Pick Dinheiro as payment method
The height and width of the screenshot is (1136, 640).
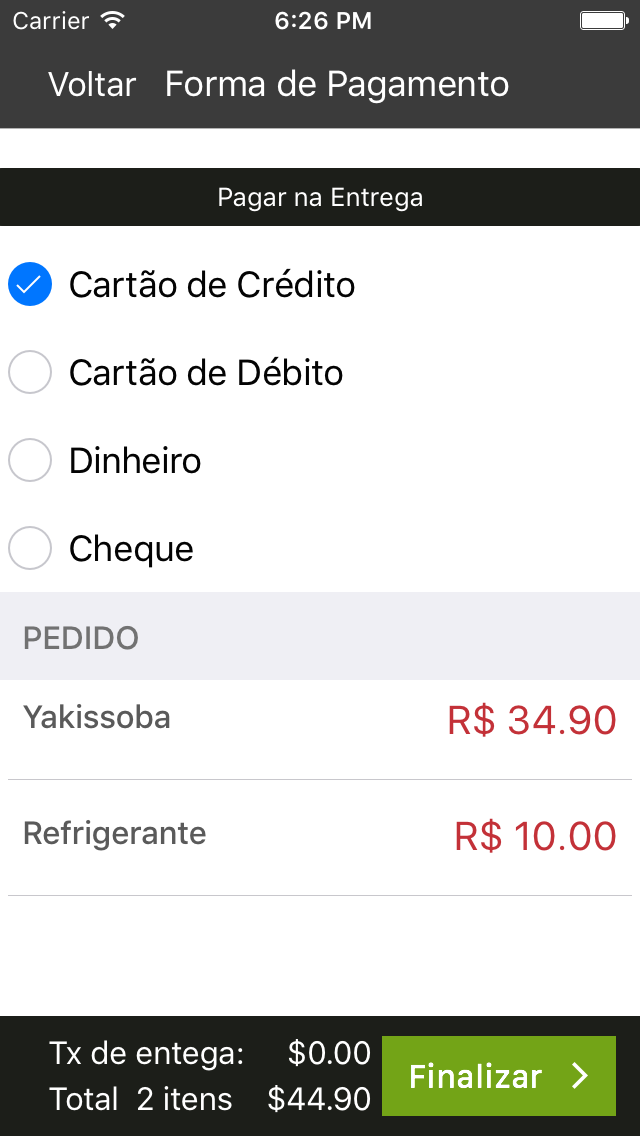30,461
